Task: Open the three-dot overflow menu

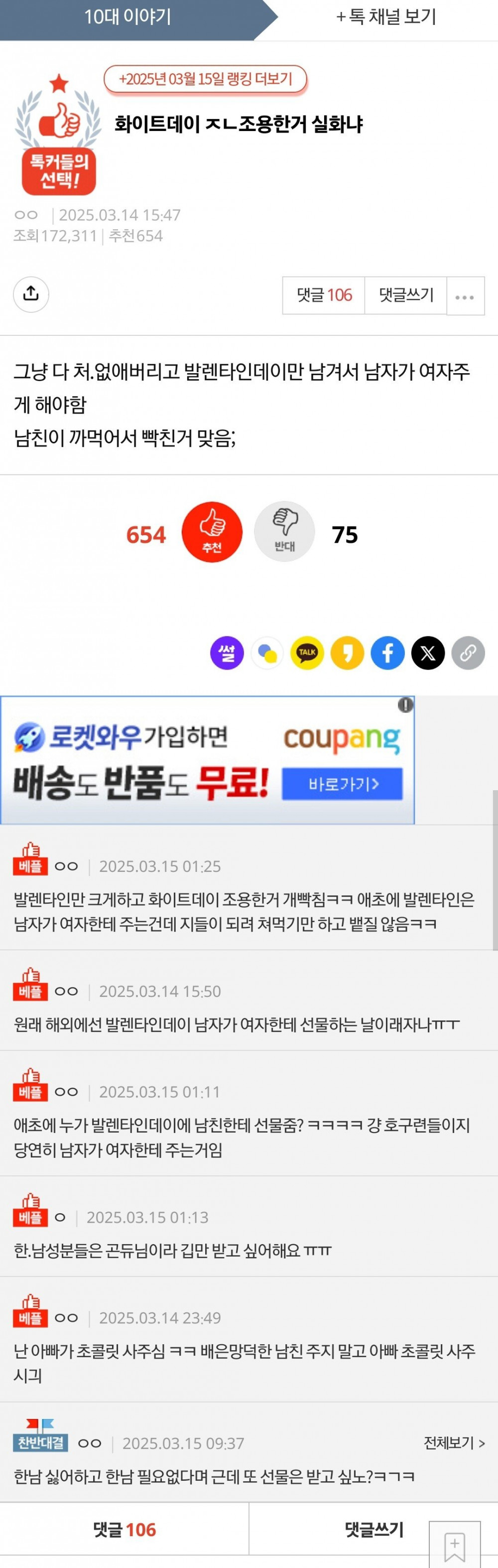Action: (465, 297)
